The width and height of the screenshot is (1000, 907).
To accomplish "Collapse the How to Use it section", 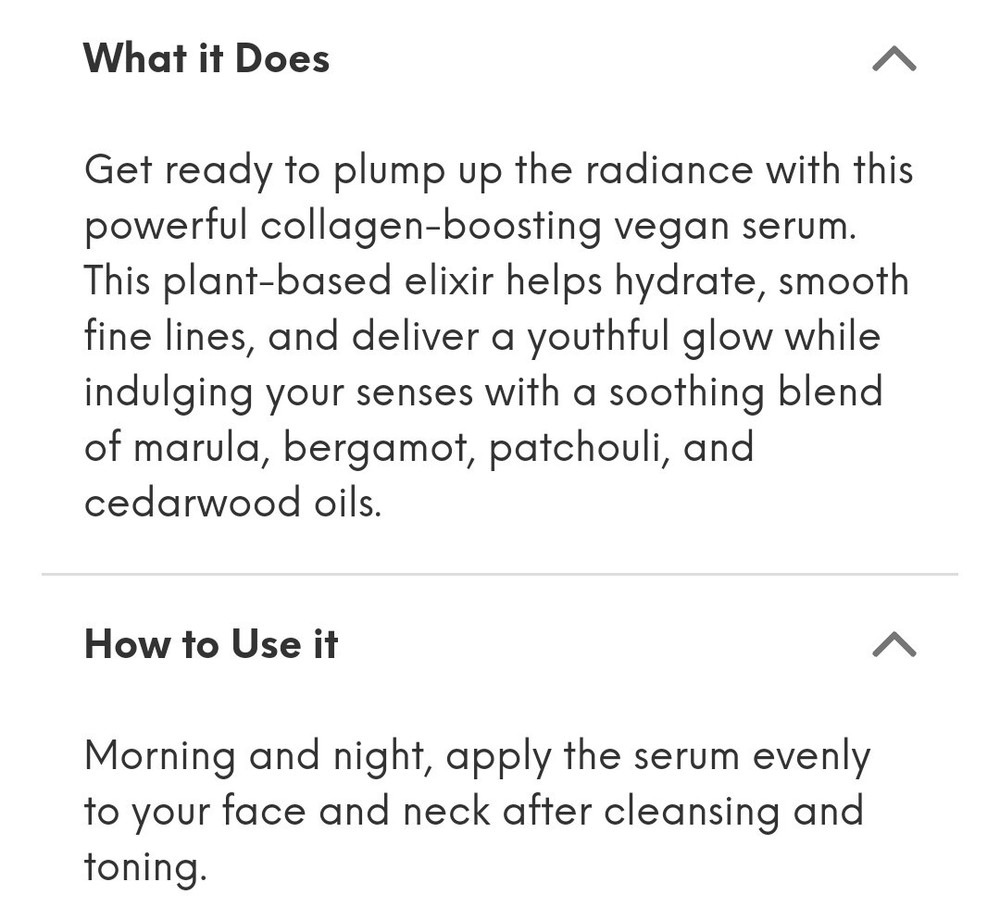I will [893, 645].
